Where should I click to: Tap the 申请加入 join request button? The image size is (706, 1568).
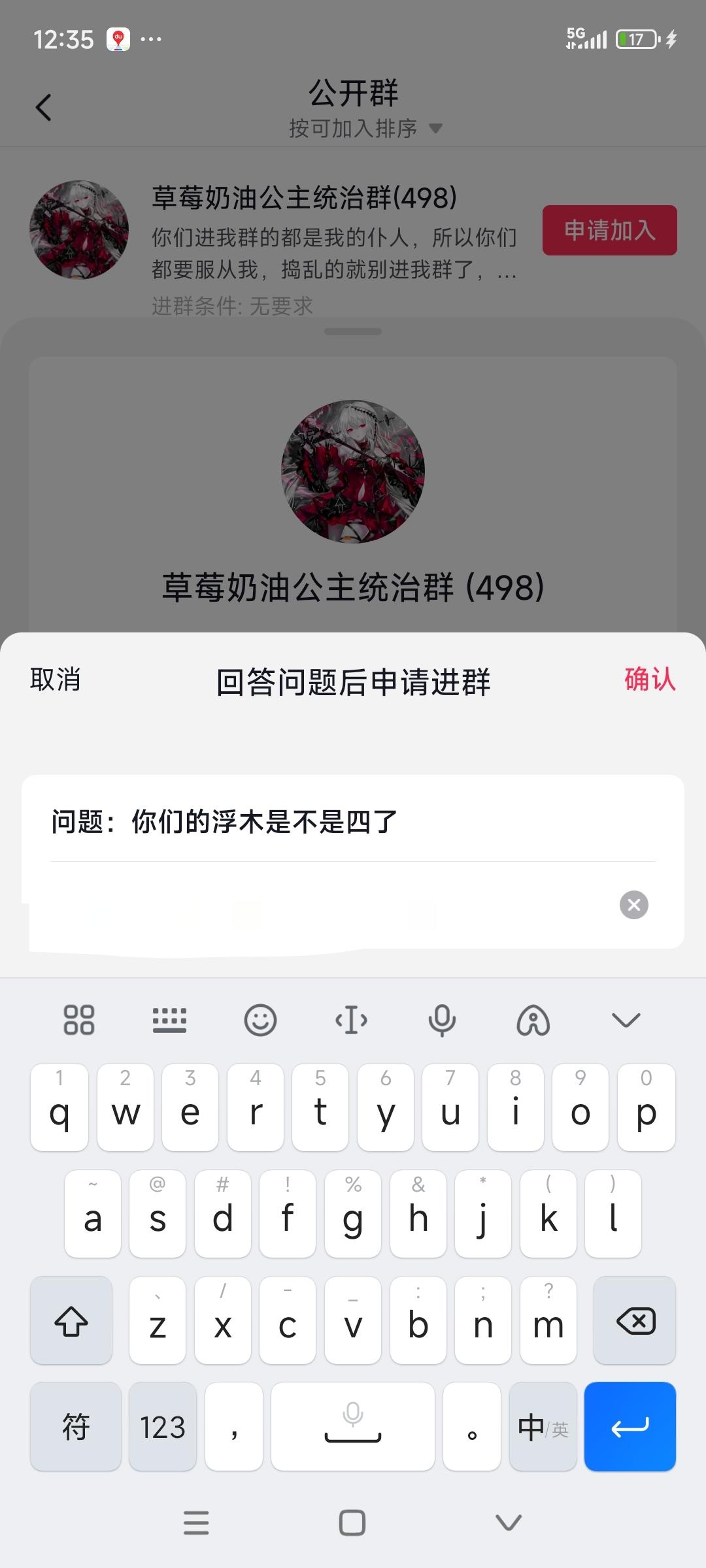[609, 231]
